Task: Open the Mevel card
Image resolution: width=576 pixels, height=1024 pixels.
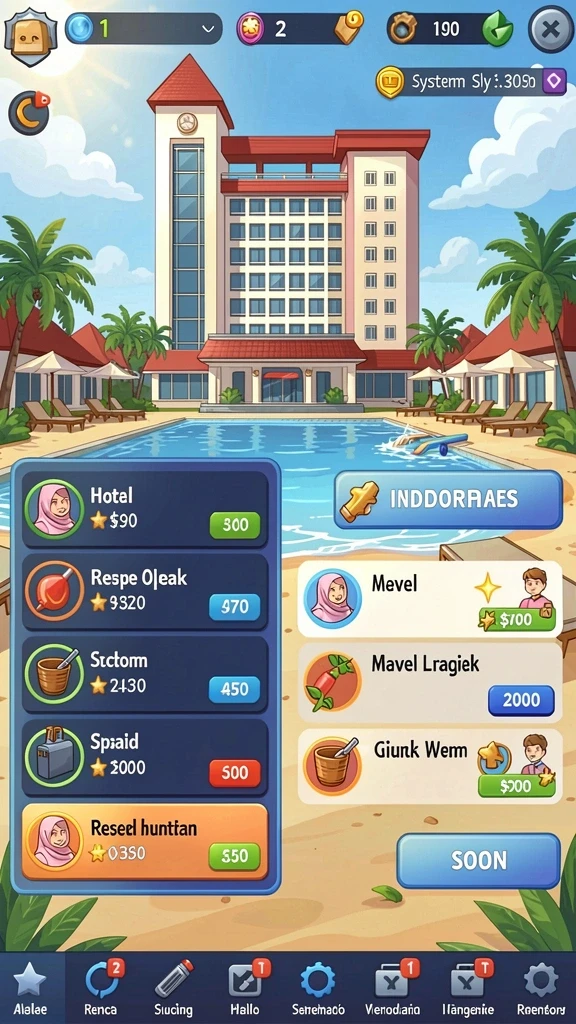Action: [430, 599]
